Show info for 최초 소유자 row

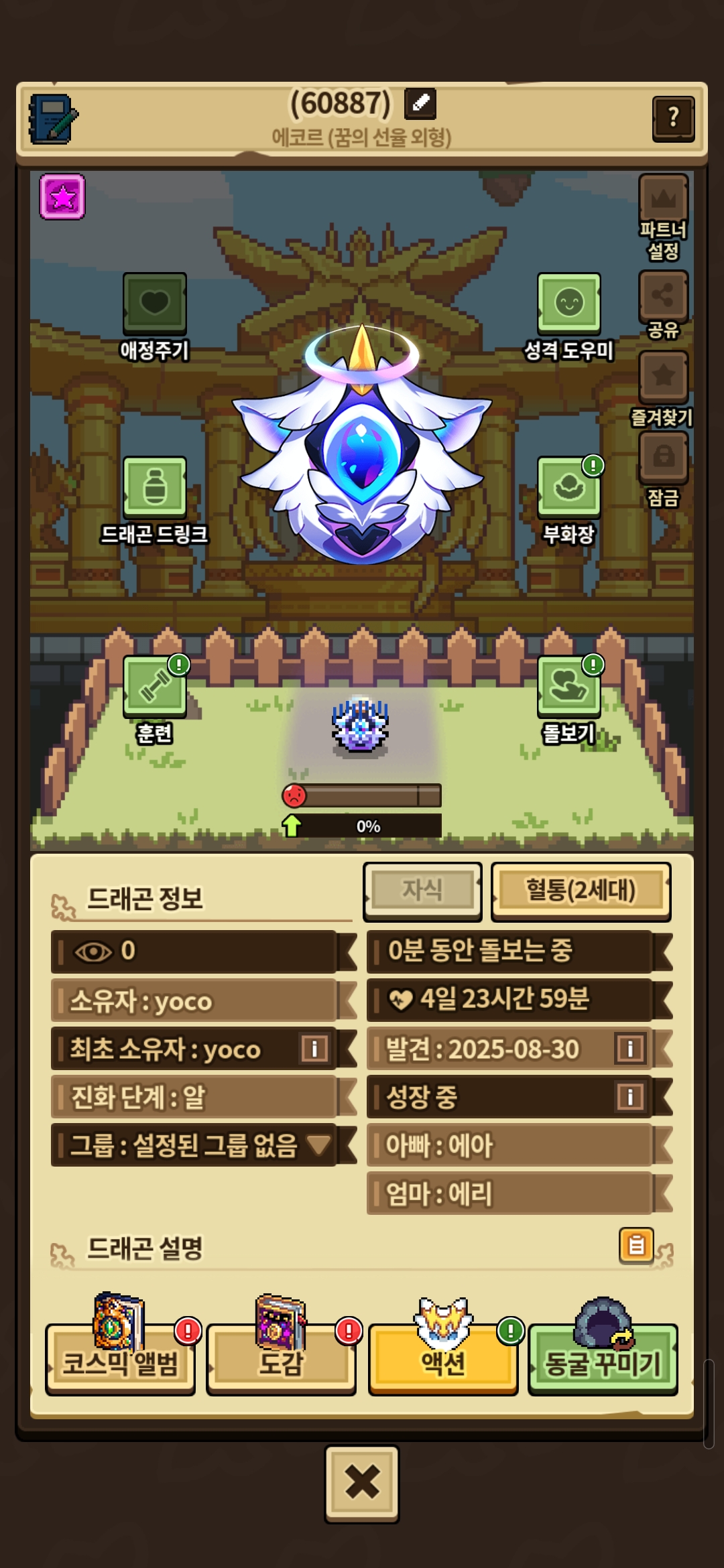point(314,1048)
